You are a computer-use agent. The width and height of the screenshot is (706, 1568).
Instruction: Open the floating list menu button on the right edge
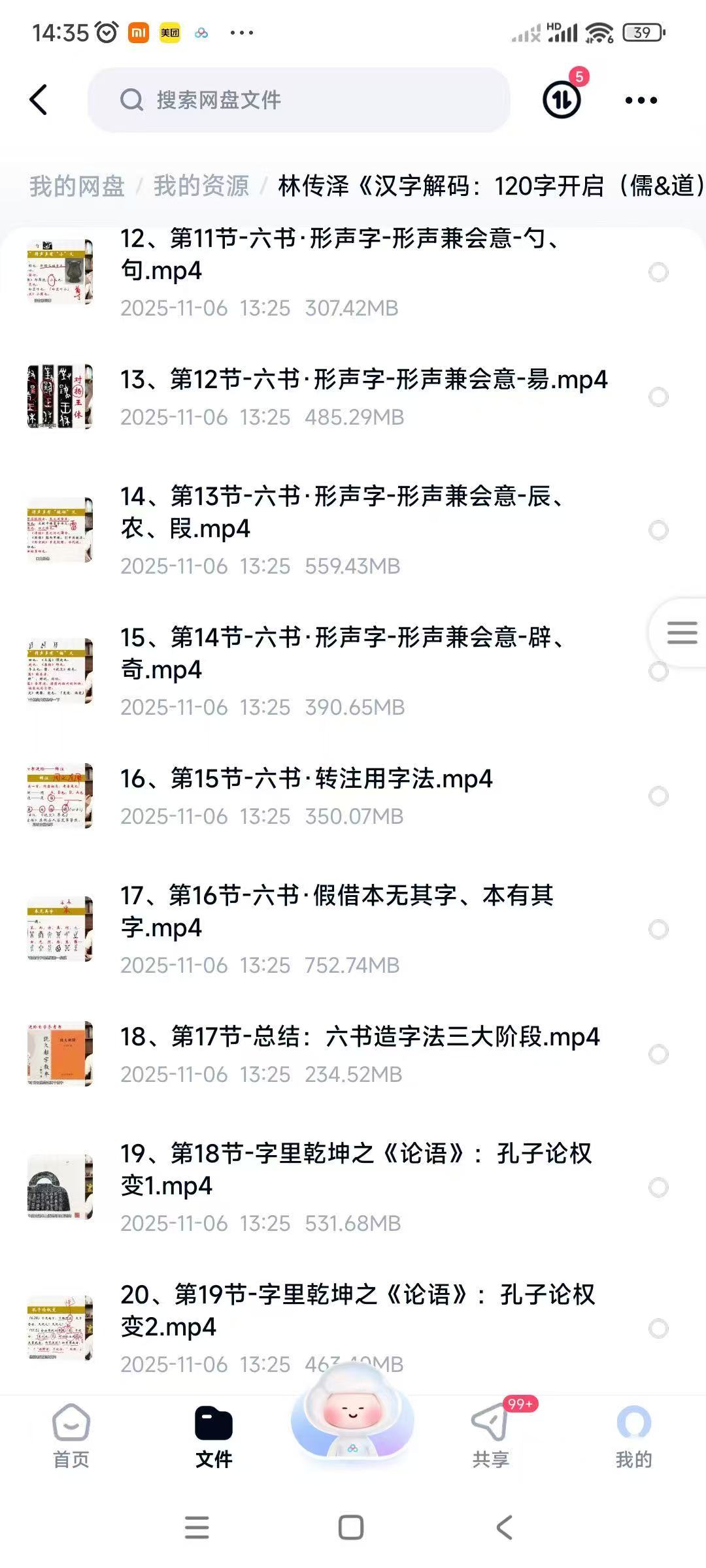point(681,632)
